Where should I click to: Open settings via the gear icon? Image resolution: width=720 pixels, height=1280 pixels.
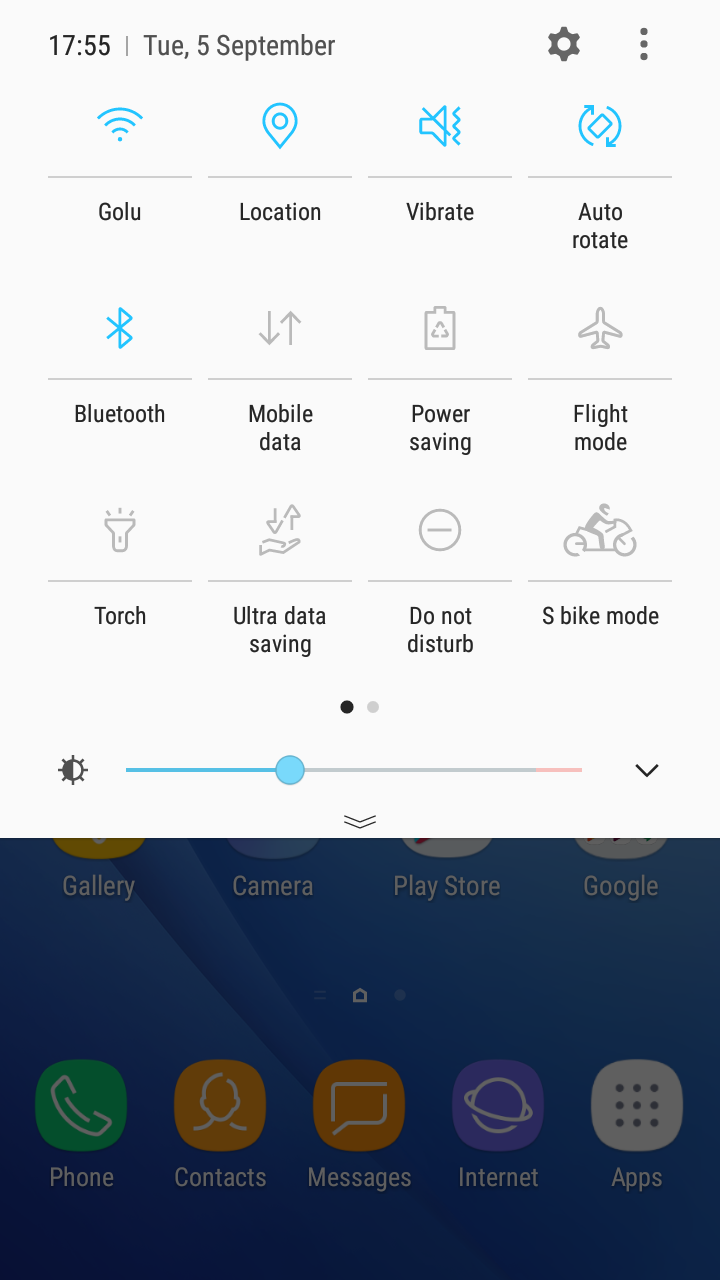[x=564, y=44]
